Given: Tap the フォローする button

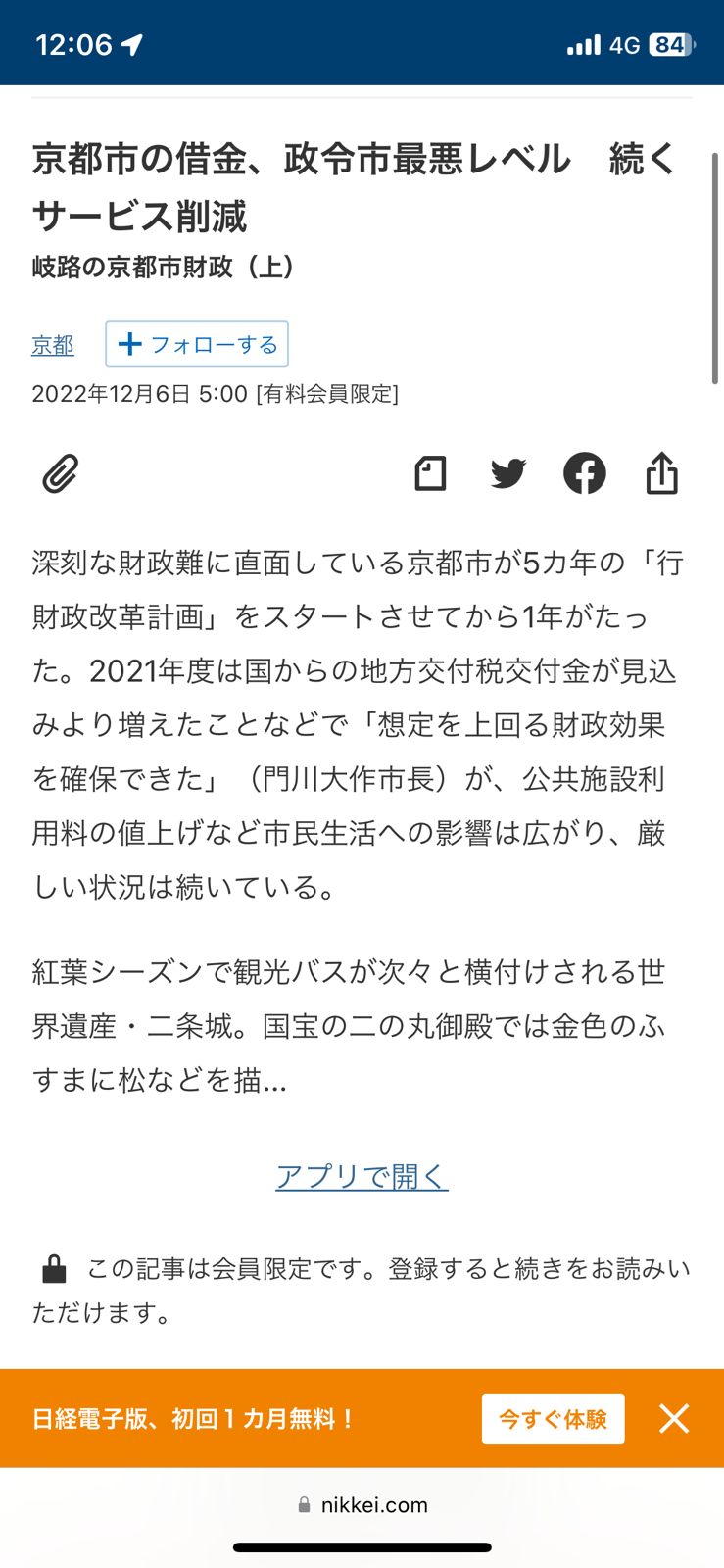Looking at the screenshot, I should (x=197, y=344).
